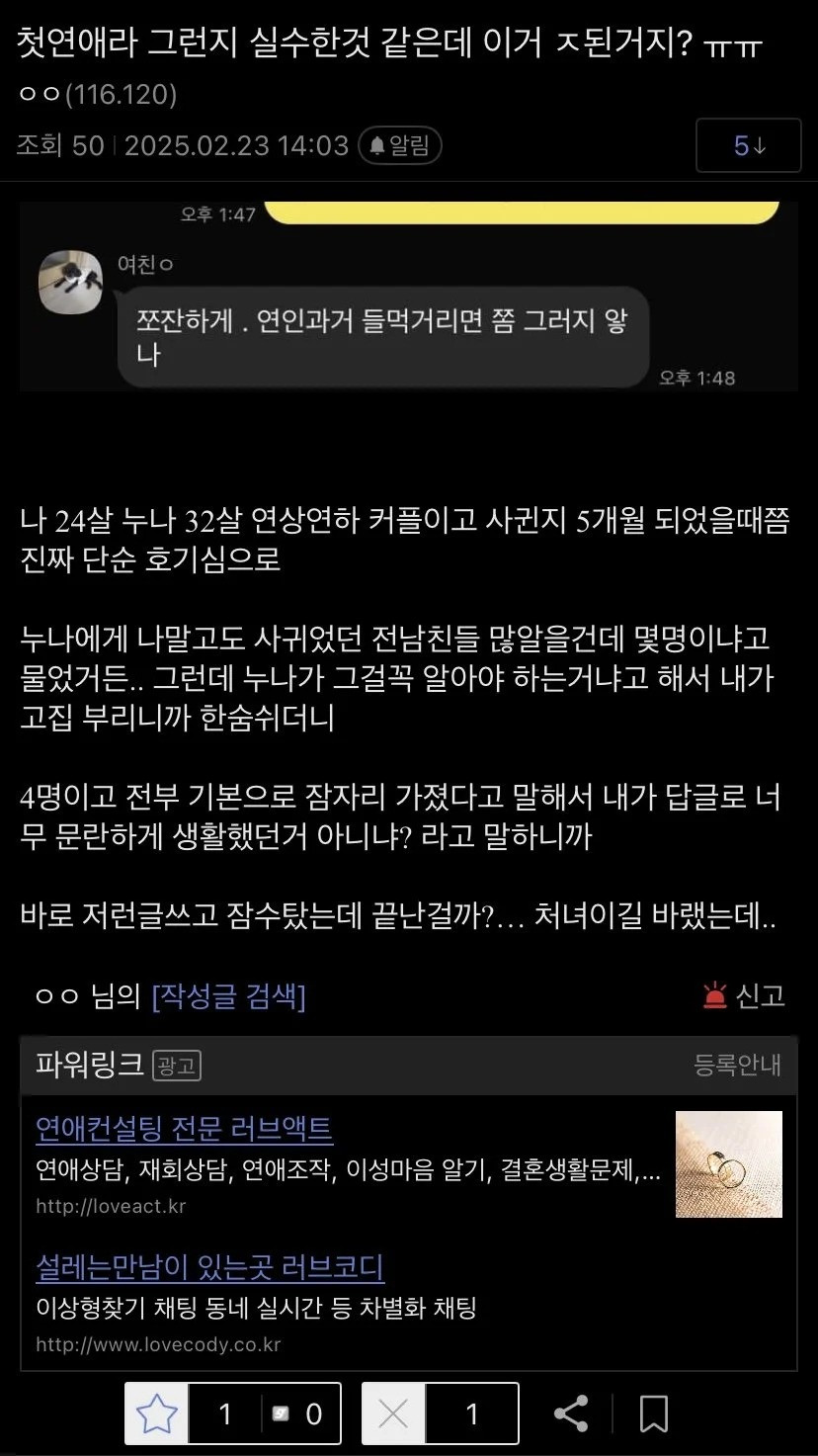Bookmark this post

[x=653, y=1413]
